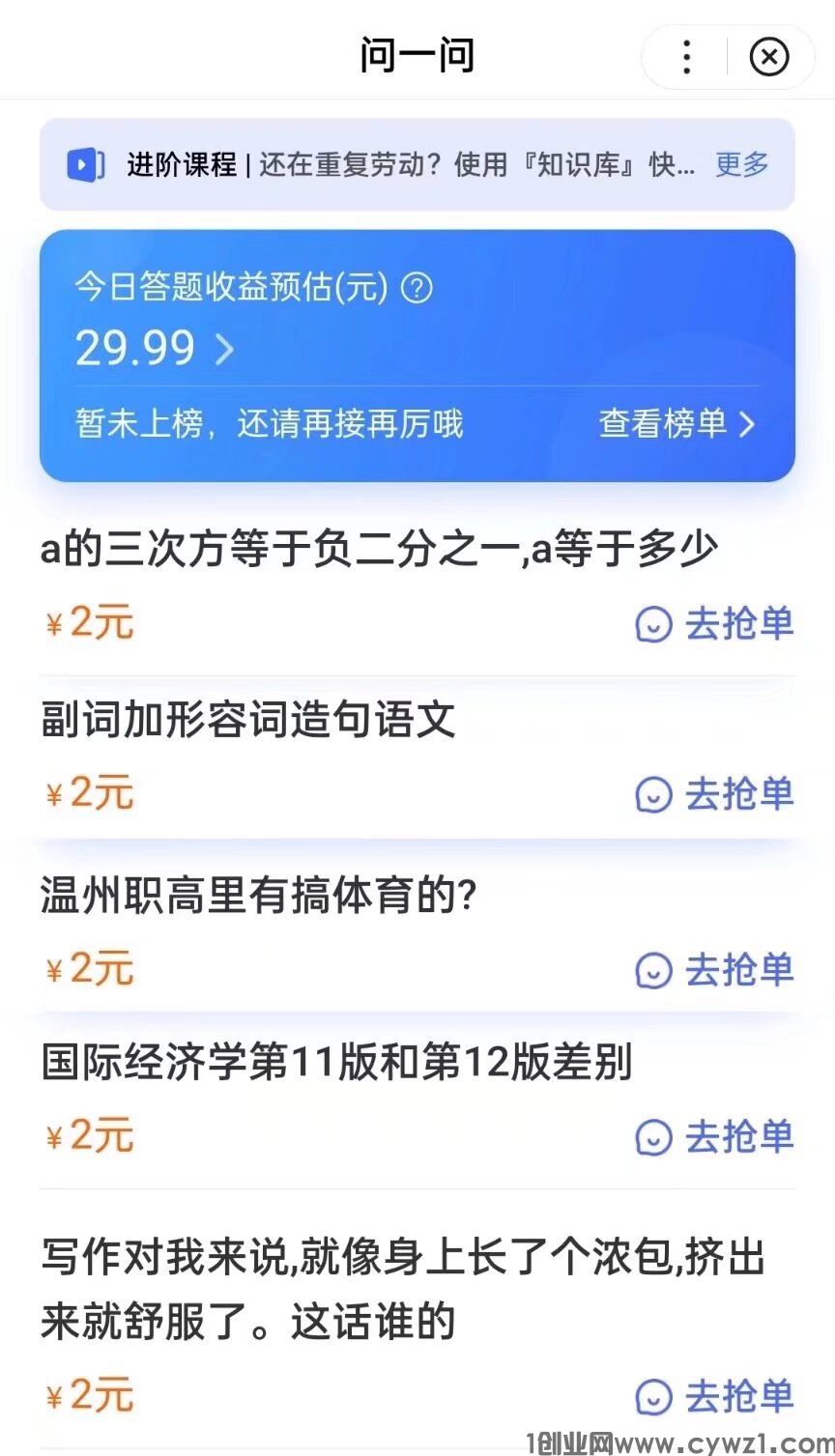Close the 问一问 mini program
835x1456 pixels.
(x=769, y=57)
